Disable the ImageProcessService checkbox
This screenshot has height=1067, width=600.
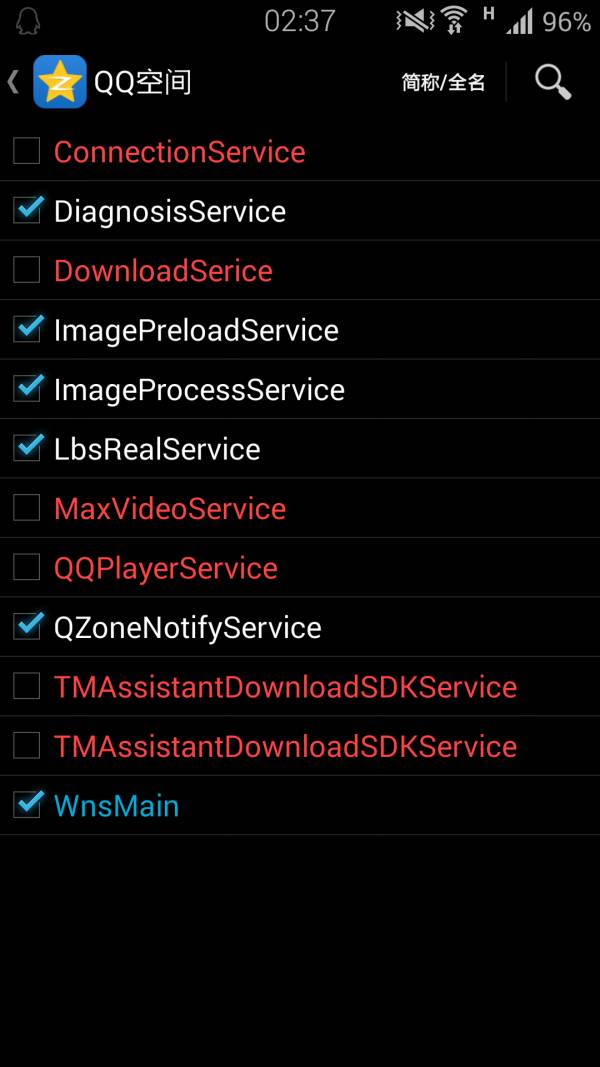point(27,389)
